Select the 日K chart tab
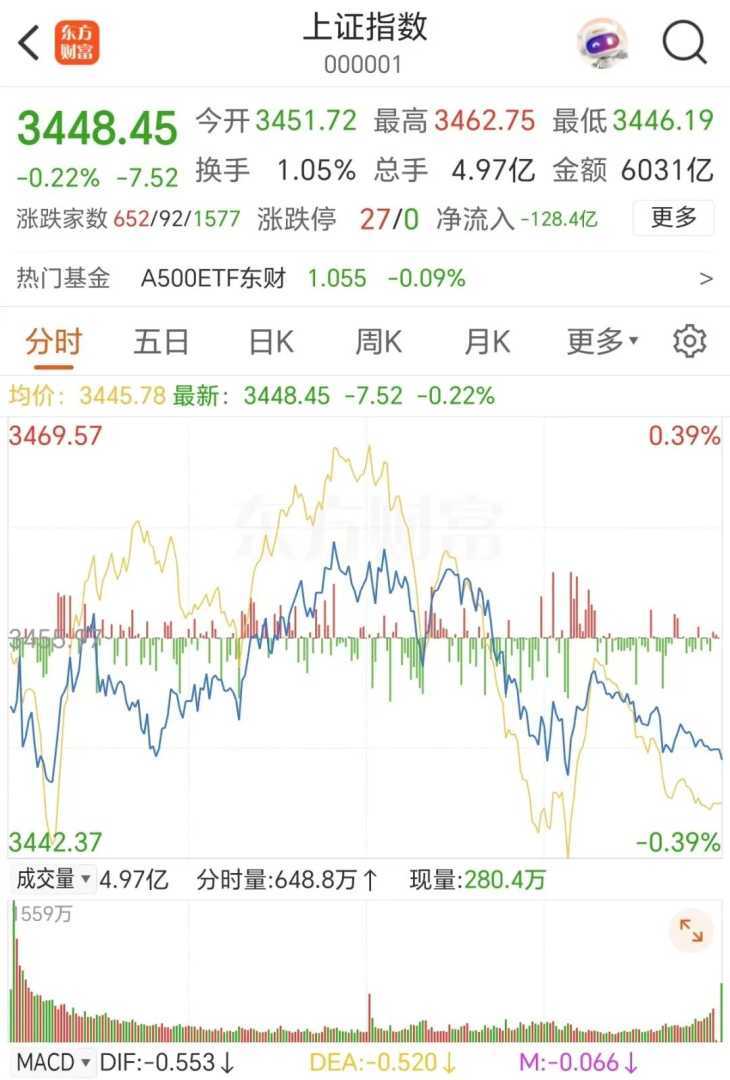Viewport: 730px width, 1080px height. (271, 342)
